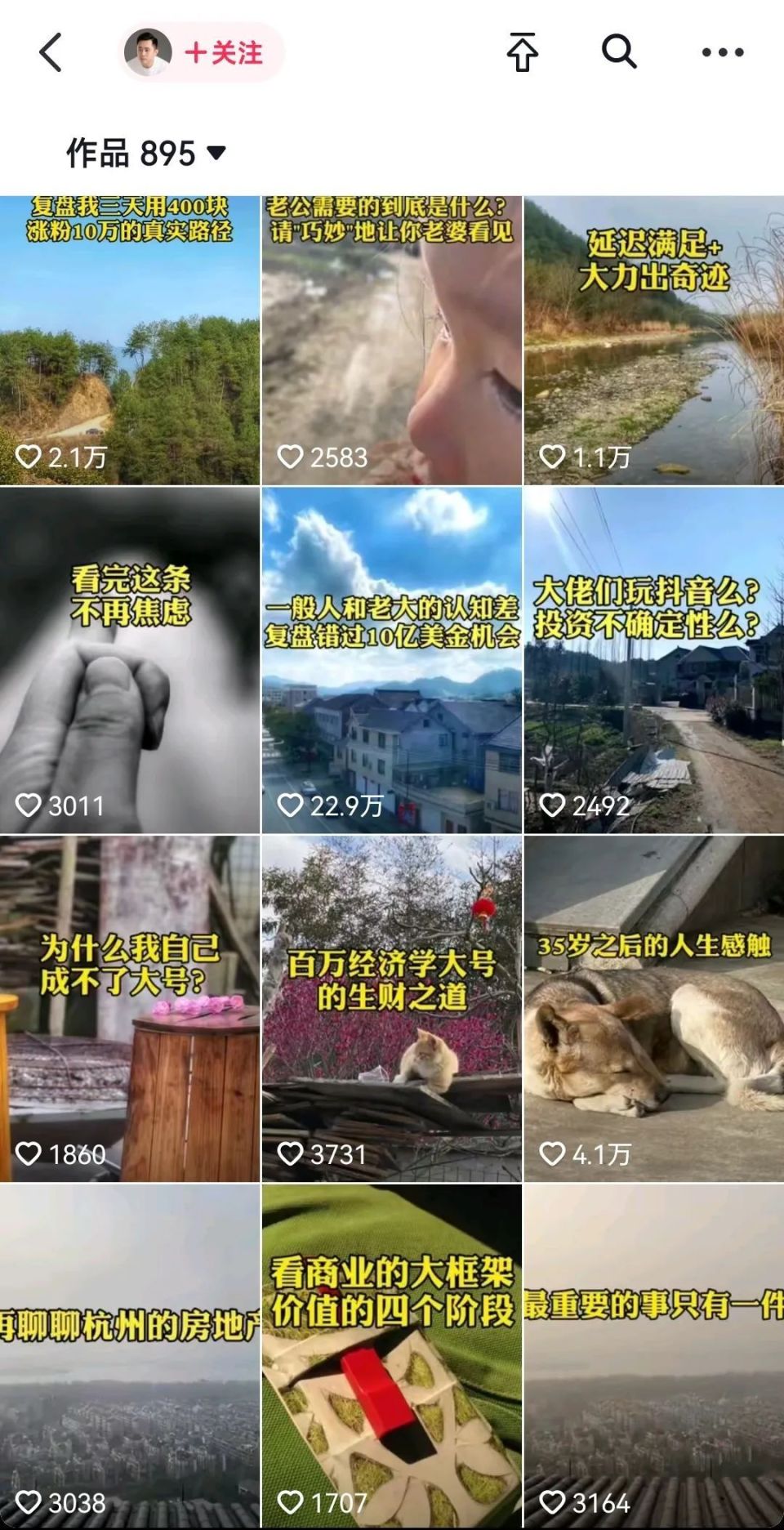784x1530 pixels.
Task: Open the video 最重要的事只有一件
Action: pyautogui.click(x=653, y=1356)
